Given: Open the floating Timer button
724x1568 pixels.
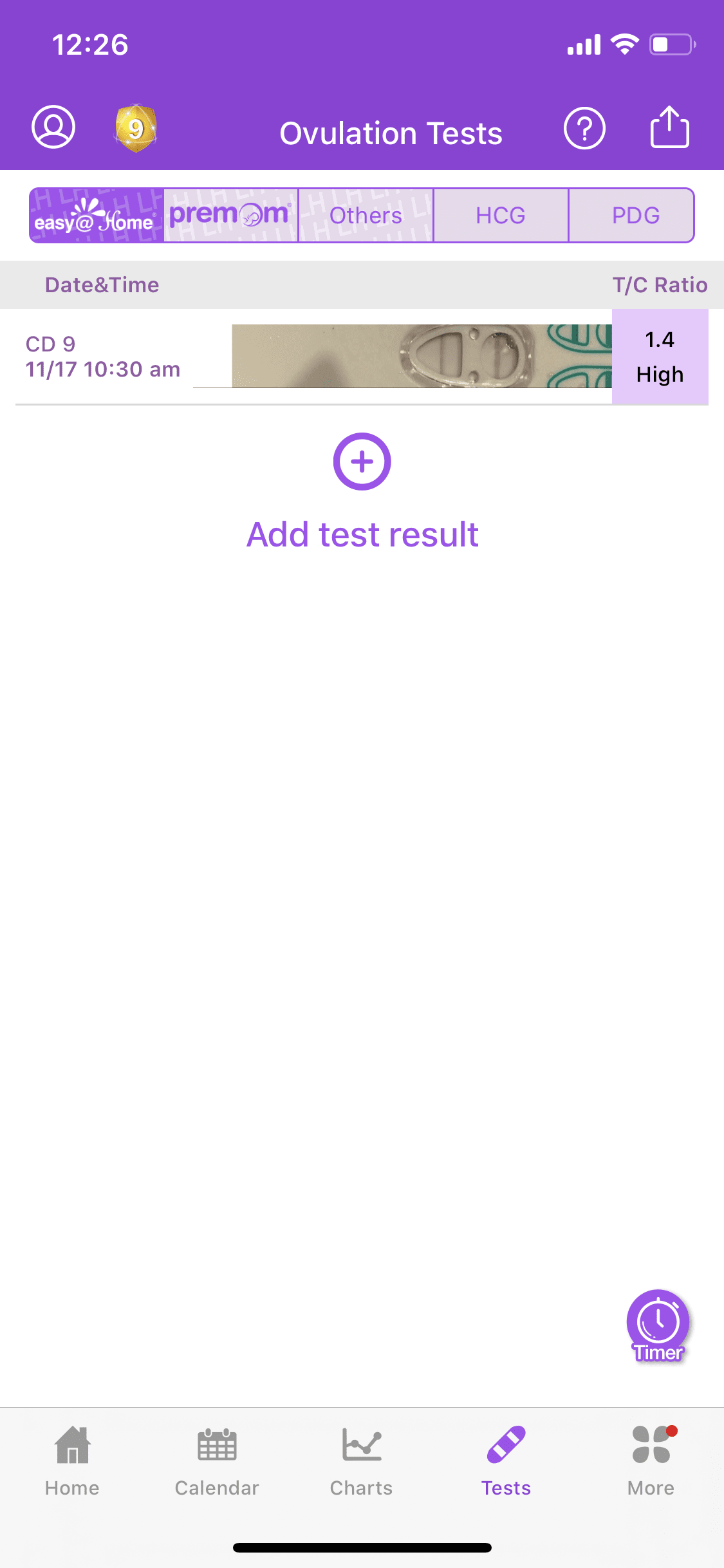Looking at the screenshot, I should pyautogui.click(x=658, y=1325).
